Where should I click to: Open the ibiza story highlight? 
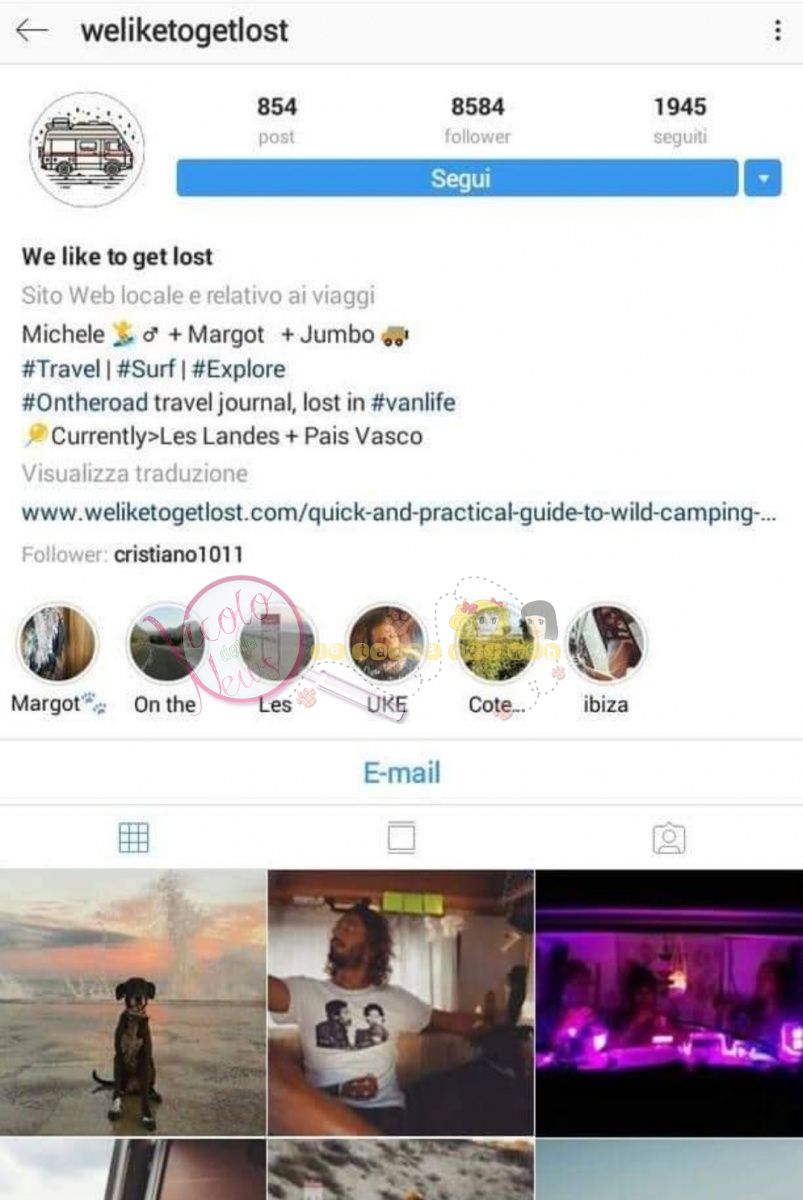pyautogui.click(x=606, y=645)
